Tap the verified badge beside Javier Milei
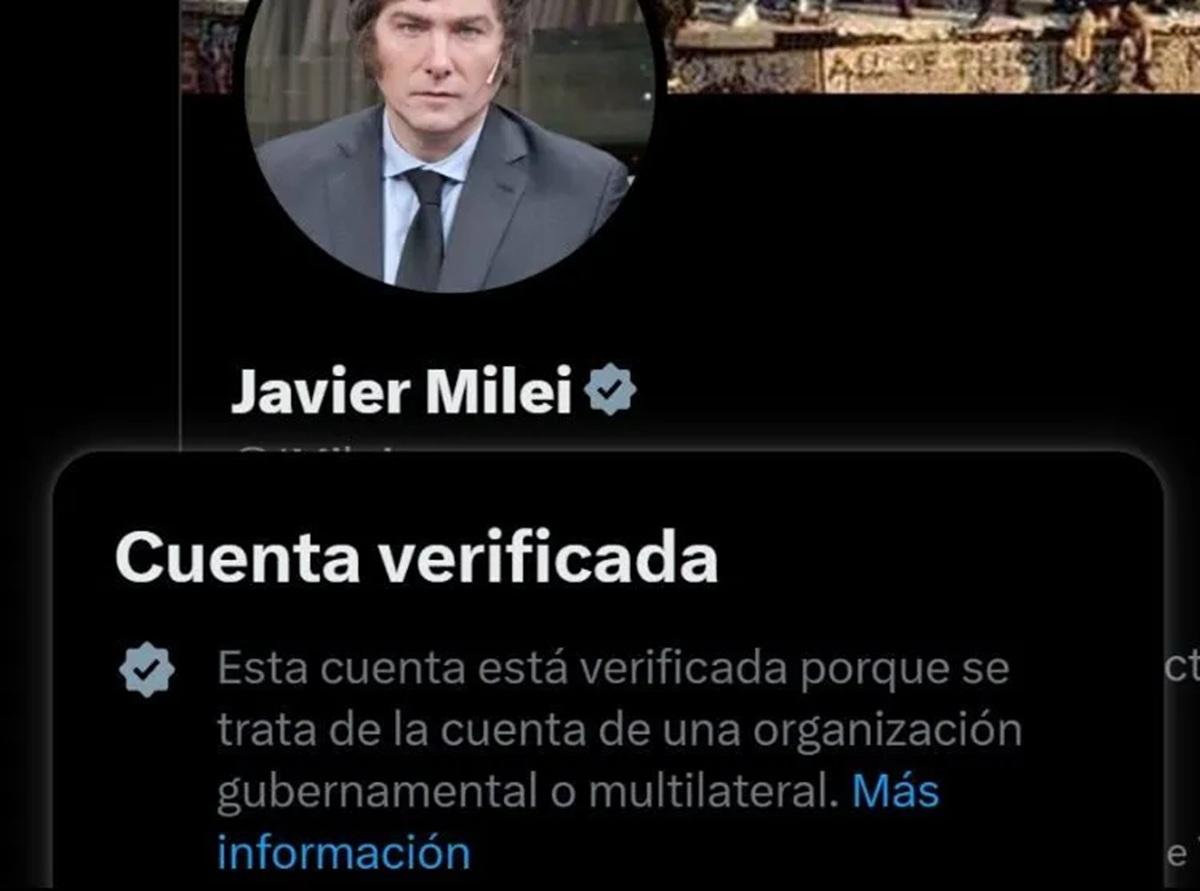Image resolution: width=1200 pixels, height=891 pixels. coord(609,390)
